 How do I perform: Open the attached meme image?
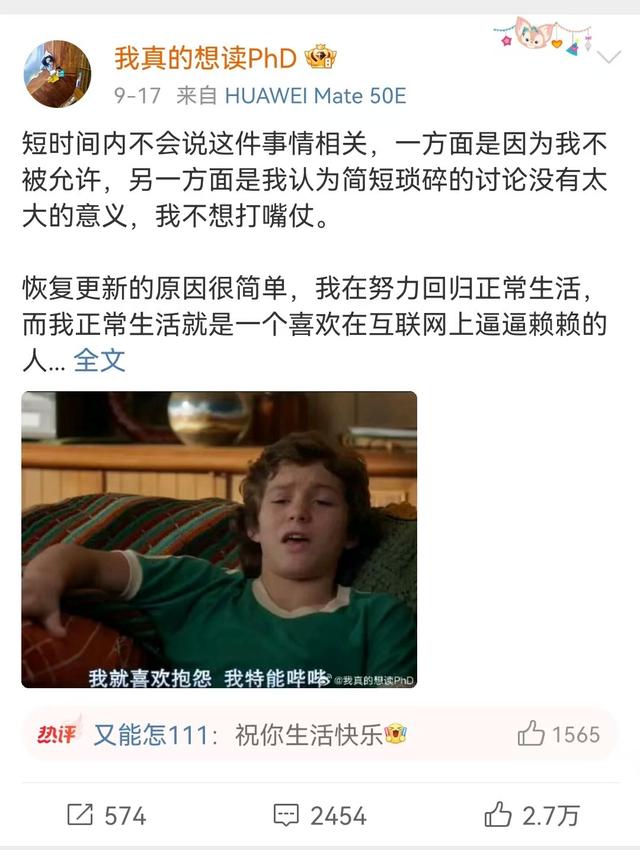pyautogui.click(x=219, y=539)
